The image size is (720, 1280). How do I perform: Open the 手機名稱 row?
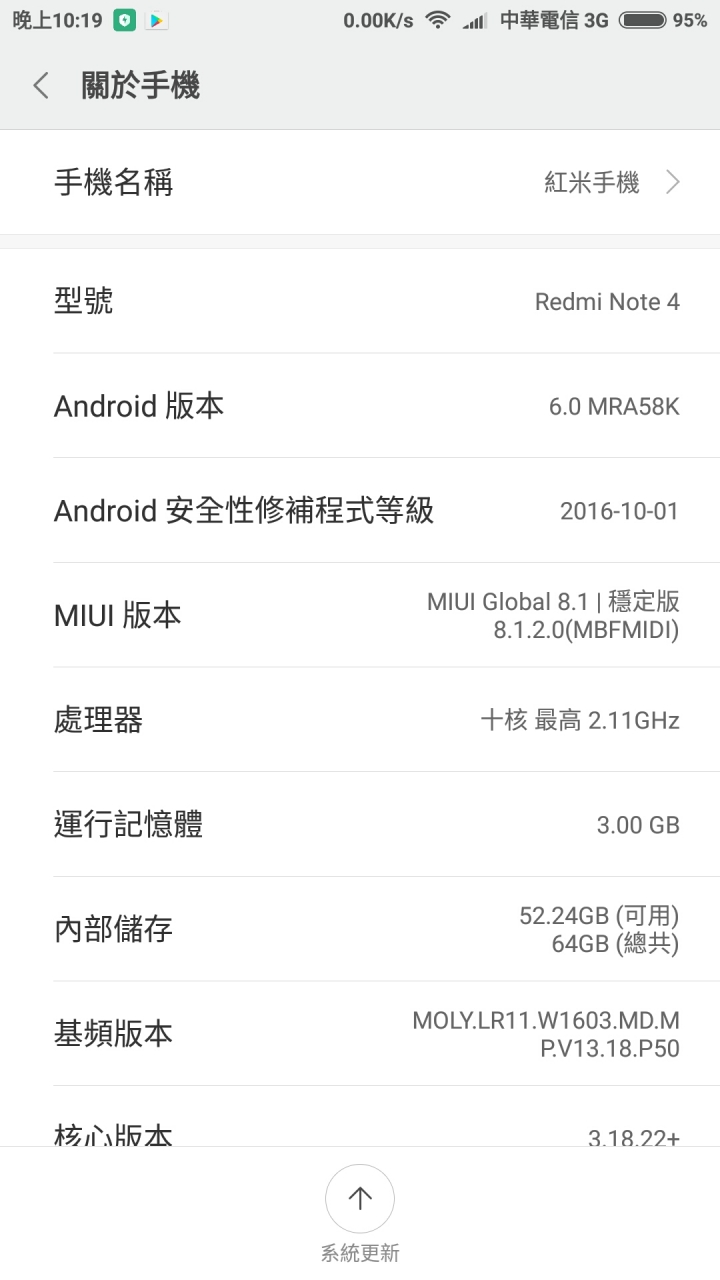tap(360, 182)
